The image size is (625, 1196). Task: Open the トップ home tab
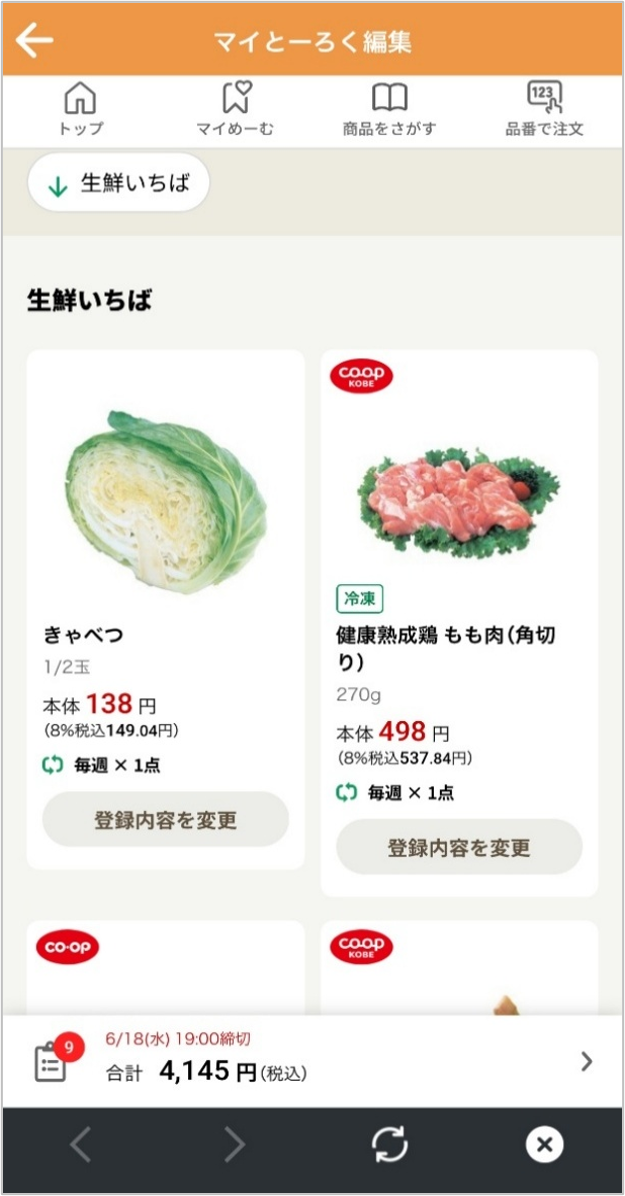[x=80, y=110]
